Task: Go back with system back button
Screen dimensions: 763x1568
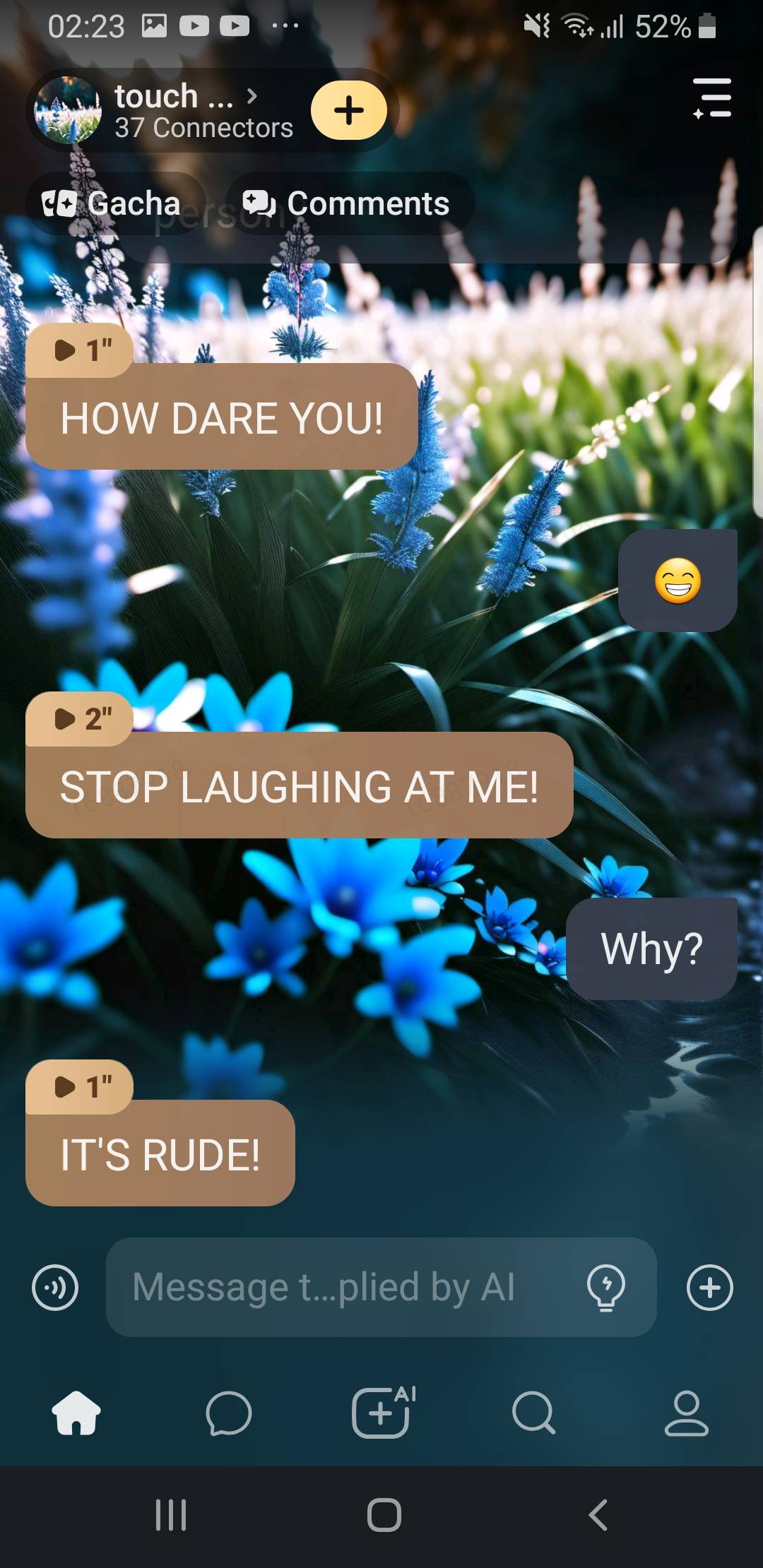Action: [598, 1515]
